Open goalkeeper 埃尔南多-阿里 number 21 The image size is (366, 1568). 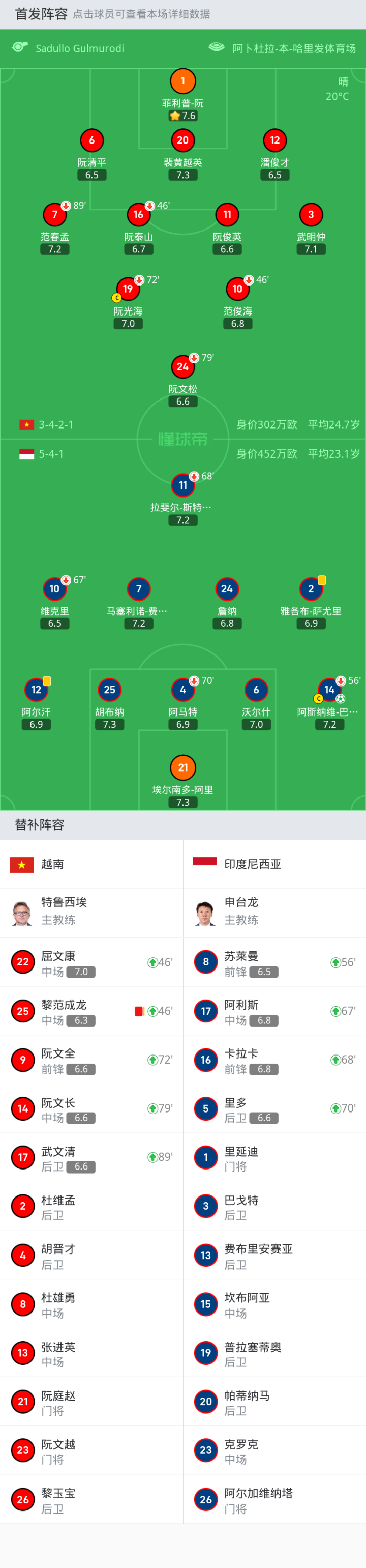point(182,768)
